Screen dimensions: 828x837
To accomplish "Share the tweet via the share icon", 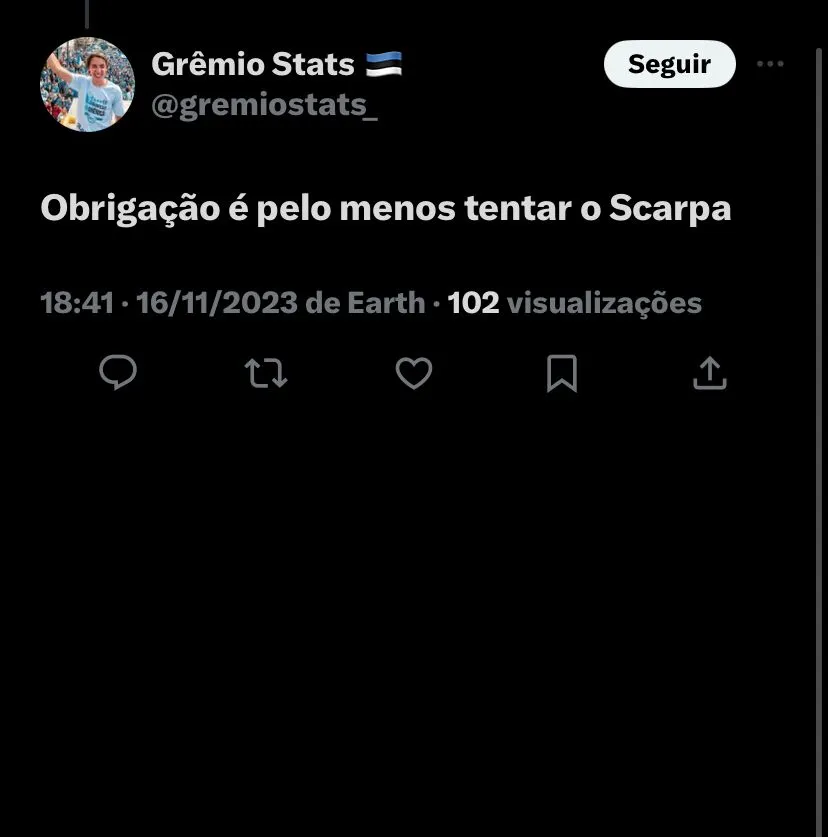I will click(x=709, y=373).
